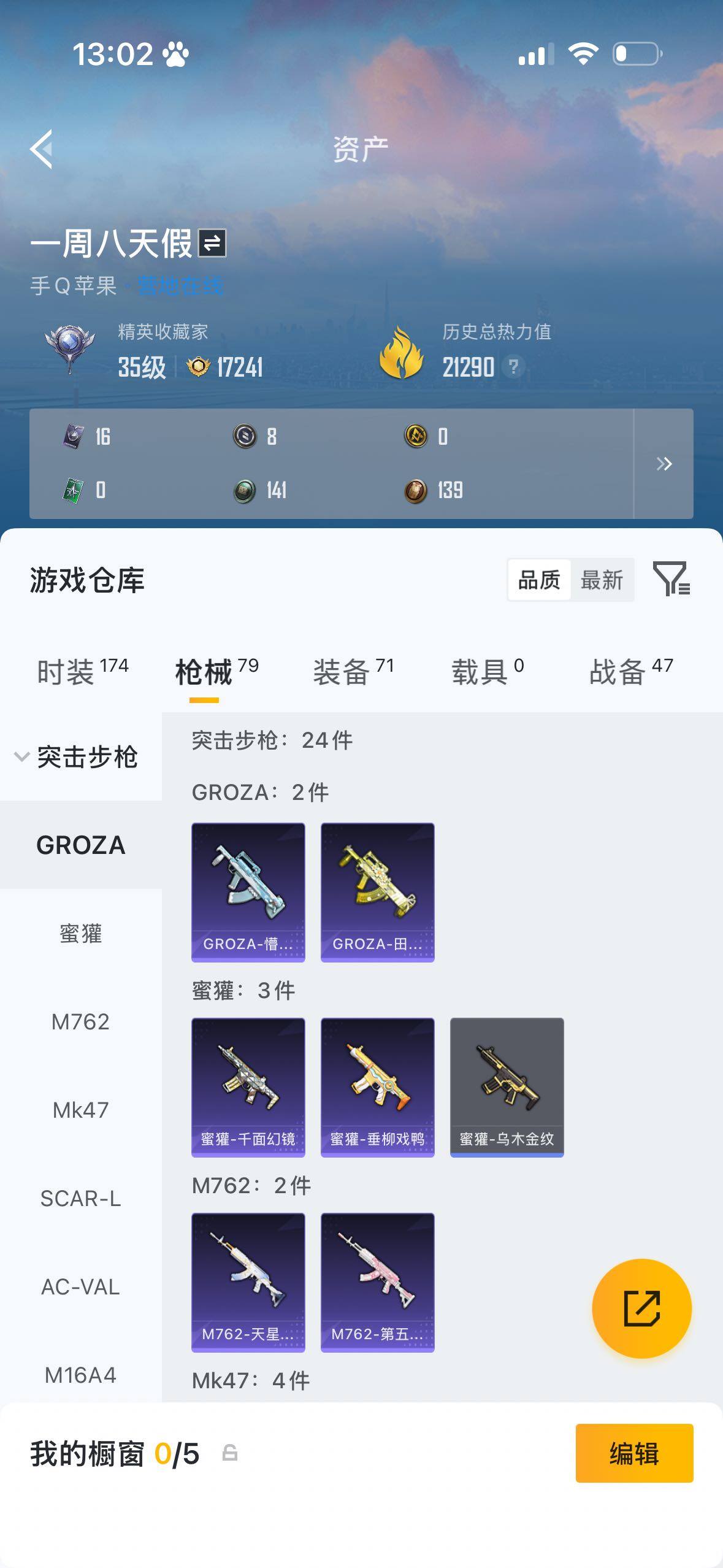Select the 蜜獾-乌木金纹 weapon thumbnail
The image size is (723, 1568).
coord(506,1086)
